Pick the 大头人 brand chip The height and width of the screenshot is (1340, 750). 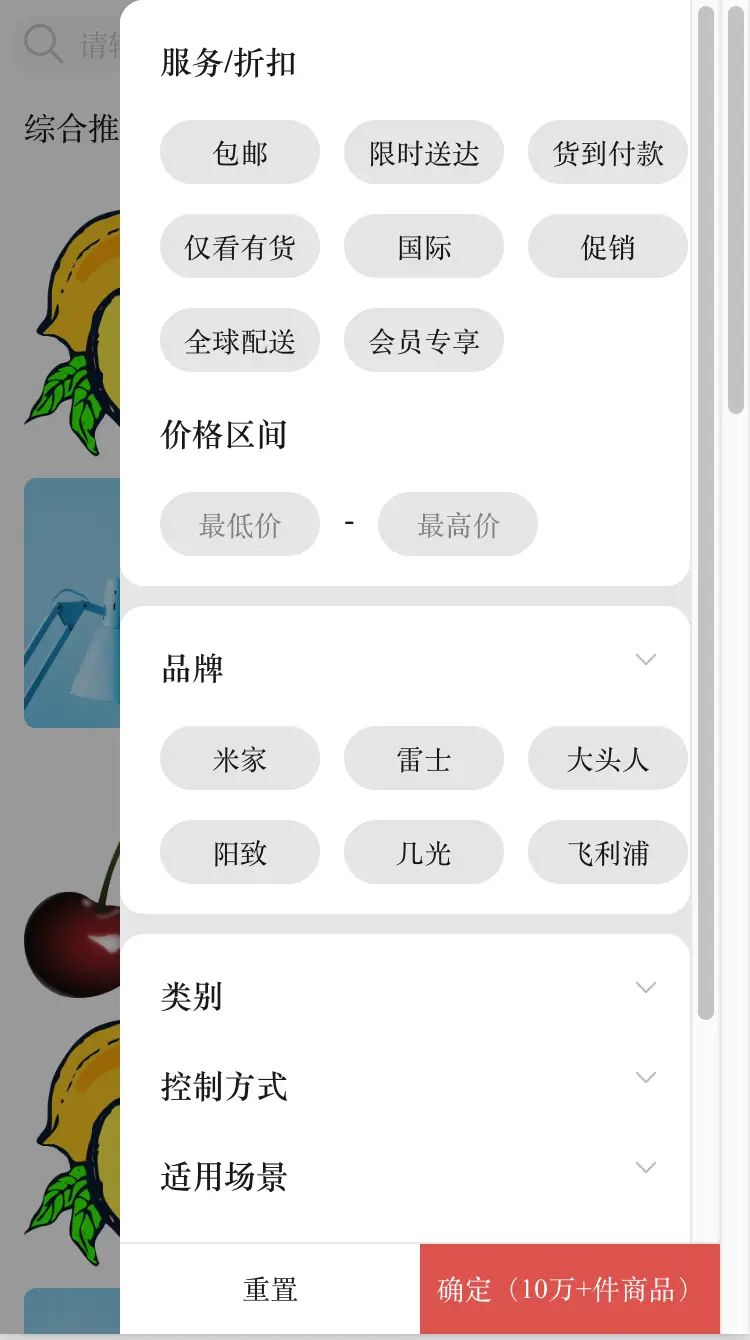tap(607, 759)
